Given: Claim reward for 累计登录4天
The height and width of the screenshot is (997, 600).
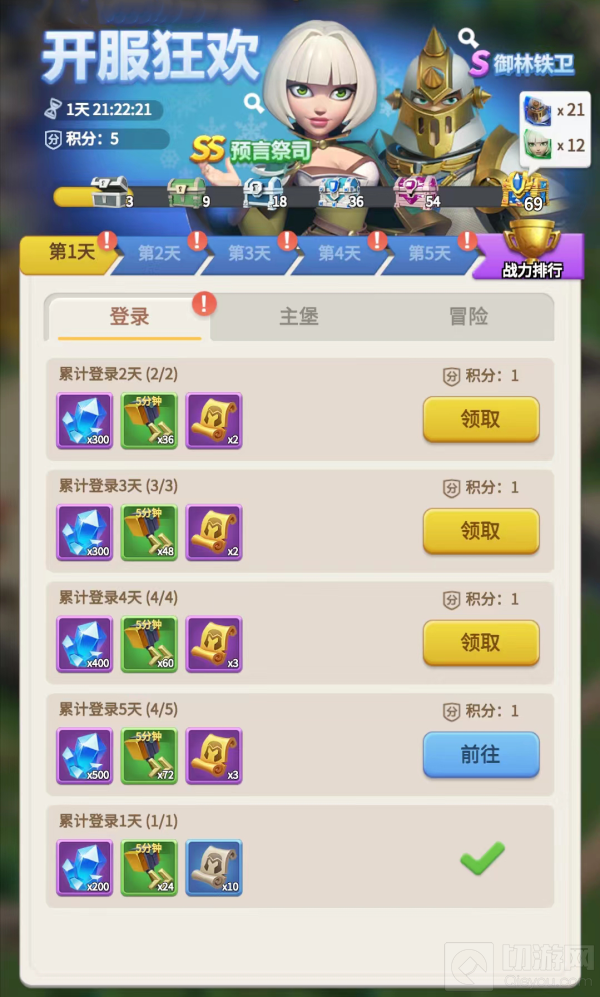Looking at the screenshot, I should pyautogui.click(x=480, y=643).
